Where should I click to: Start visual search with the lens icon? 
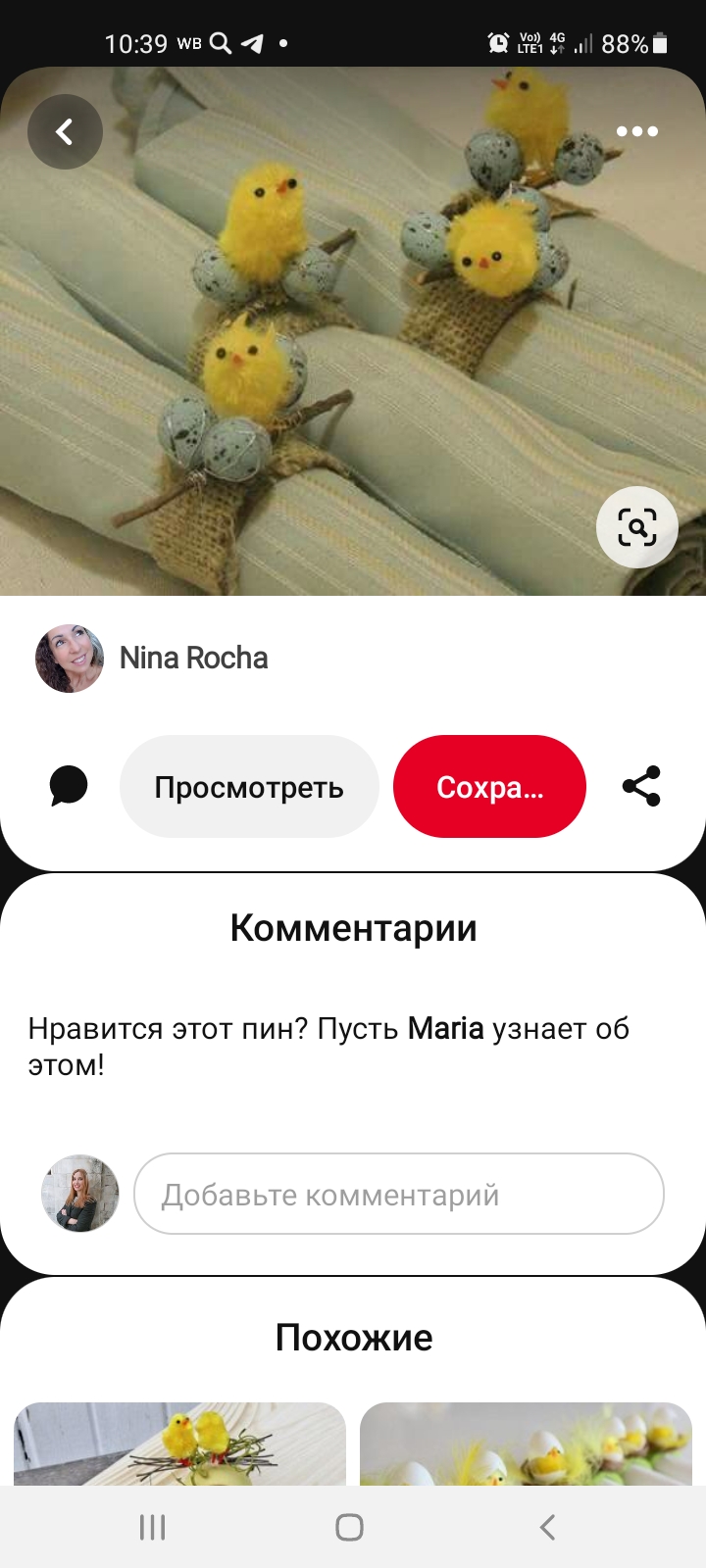pyautogui.click(x=637, y=527)
